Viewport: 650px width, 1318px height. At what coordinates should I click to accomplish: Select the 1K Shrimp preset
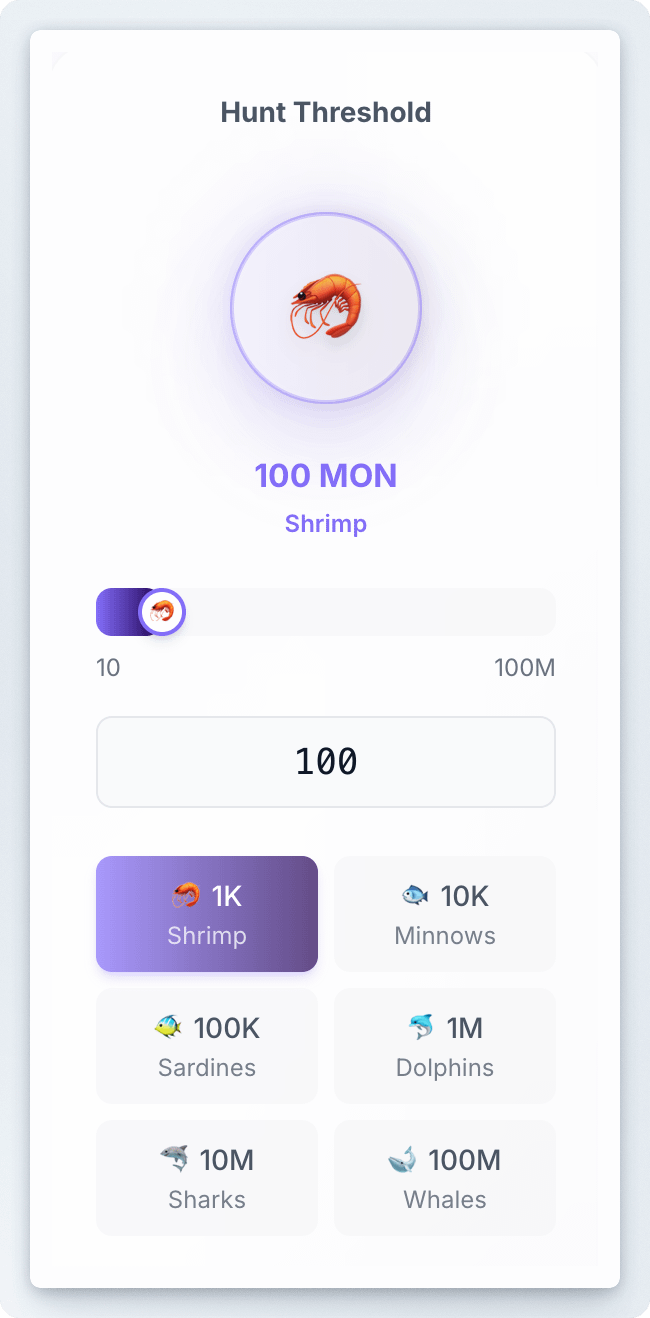(x=207, y=914)
